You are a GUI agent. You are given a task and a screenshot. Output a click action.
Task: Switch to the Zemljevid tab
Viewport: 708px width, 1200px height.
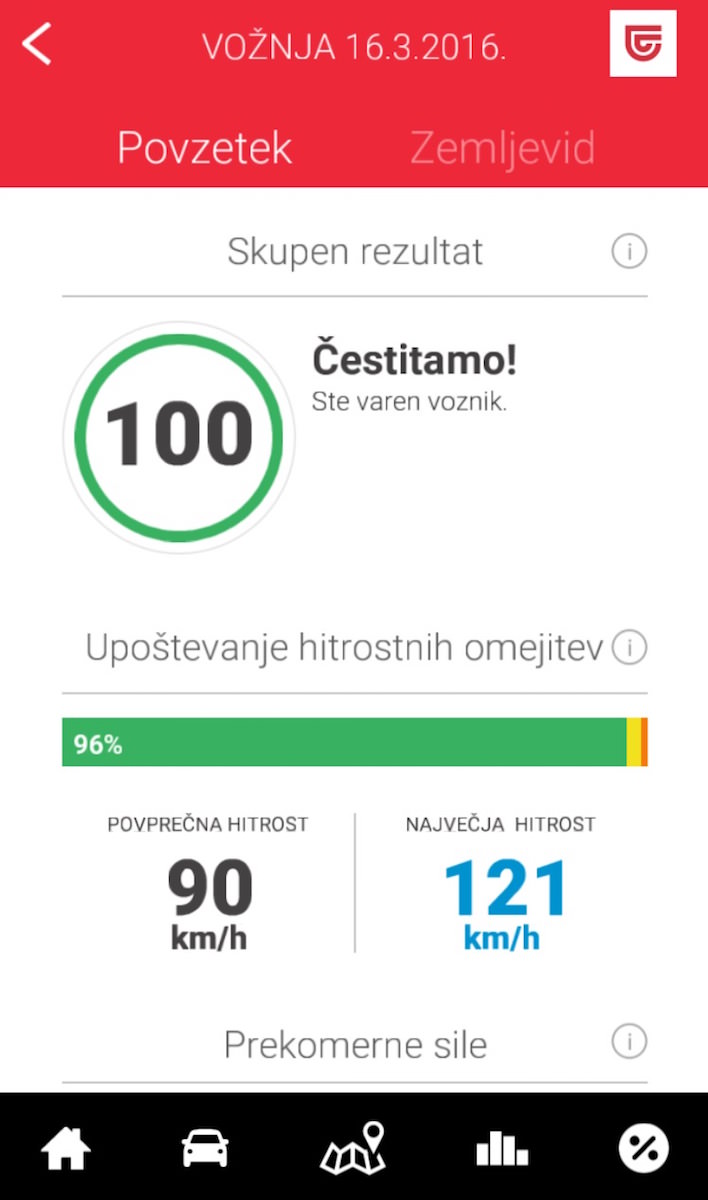point(502,148)
